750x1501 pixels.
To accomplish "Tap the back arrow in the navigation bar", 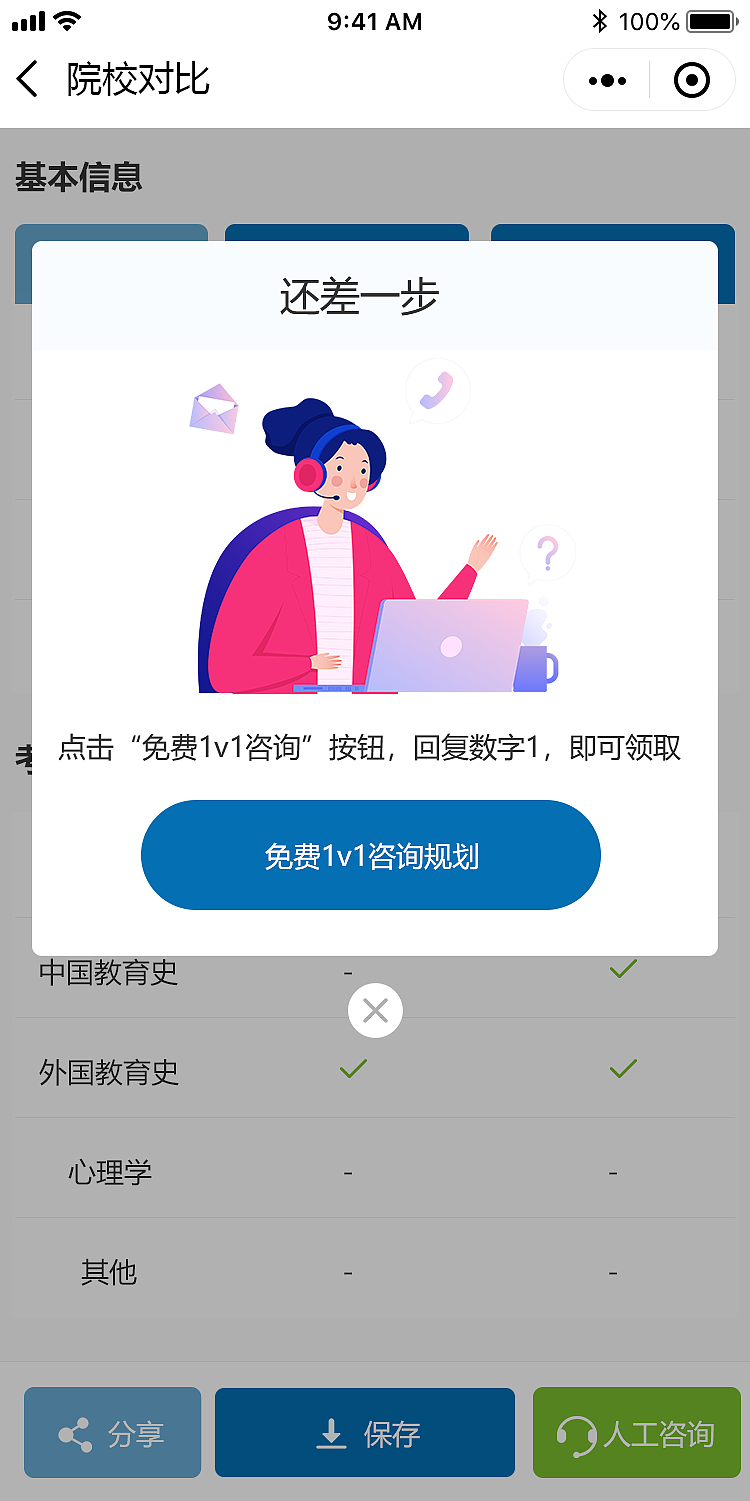I will [x=27, y=80].
